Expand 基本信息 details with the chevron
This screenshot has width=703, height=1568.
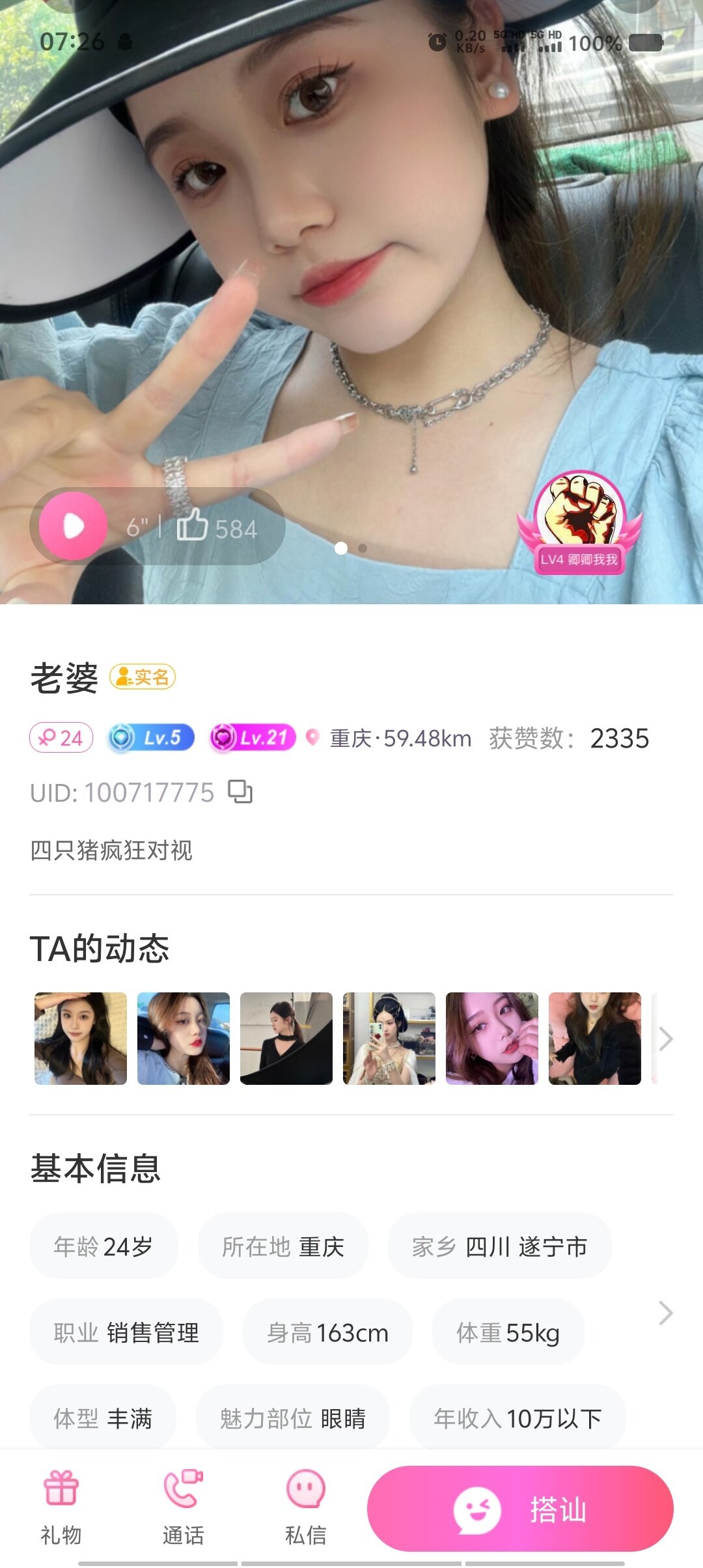click(x=665, y=1313)
